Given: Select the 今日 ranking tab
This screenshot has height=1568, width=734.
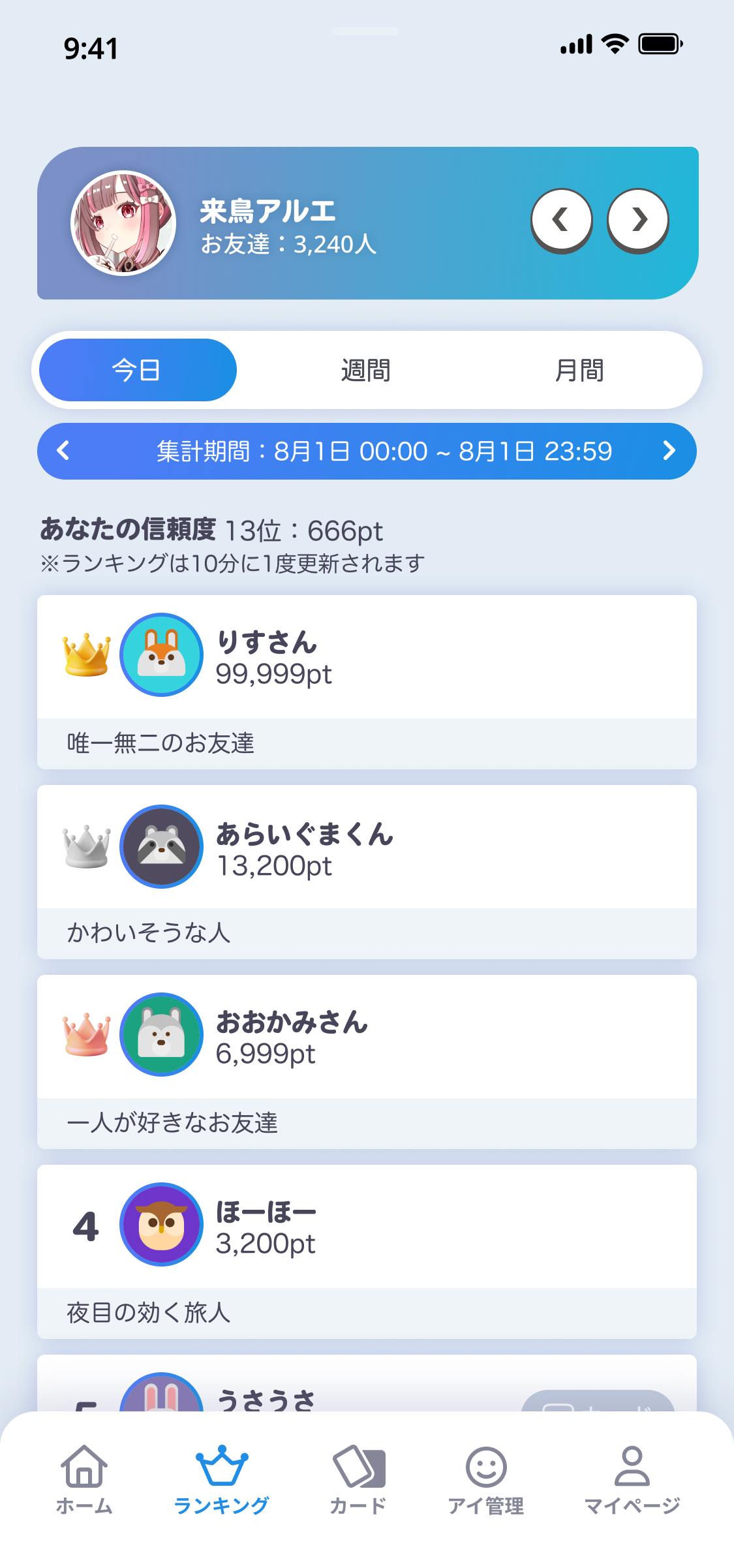Looking at the screenshot, I should click(138, 371).
